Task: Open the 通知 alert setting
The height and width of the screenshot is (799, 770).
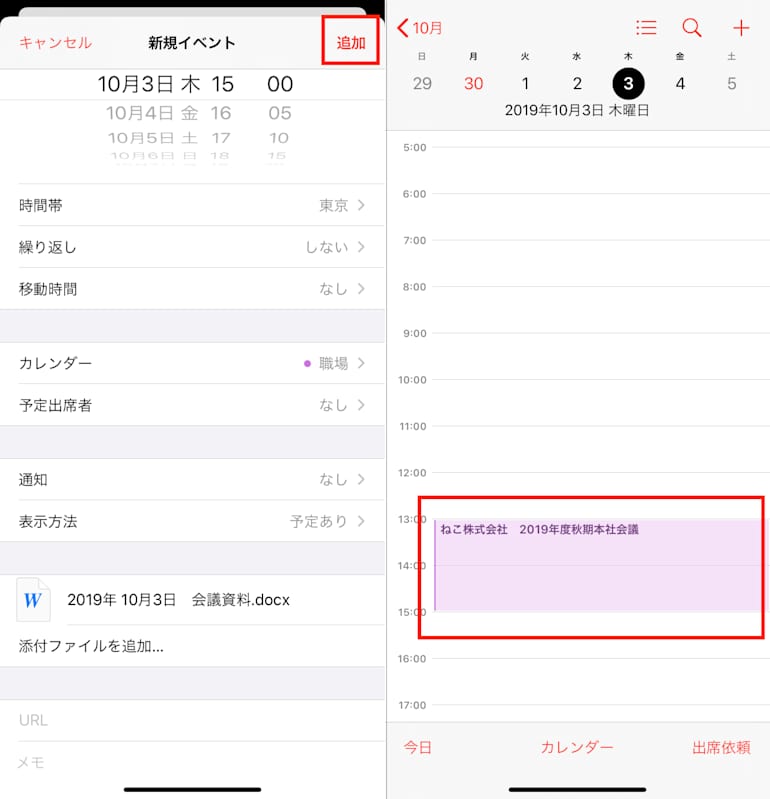Action: pos(192,480)
